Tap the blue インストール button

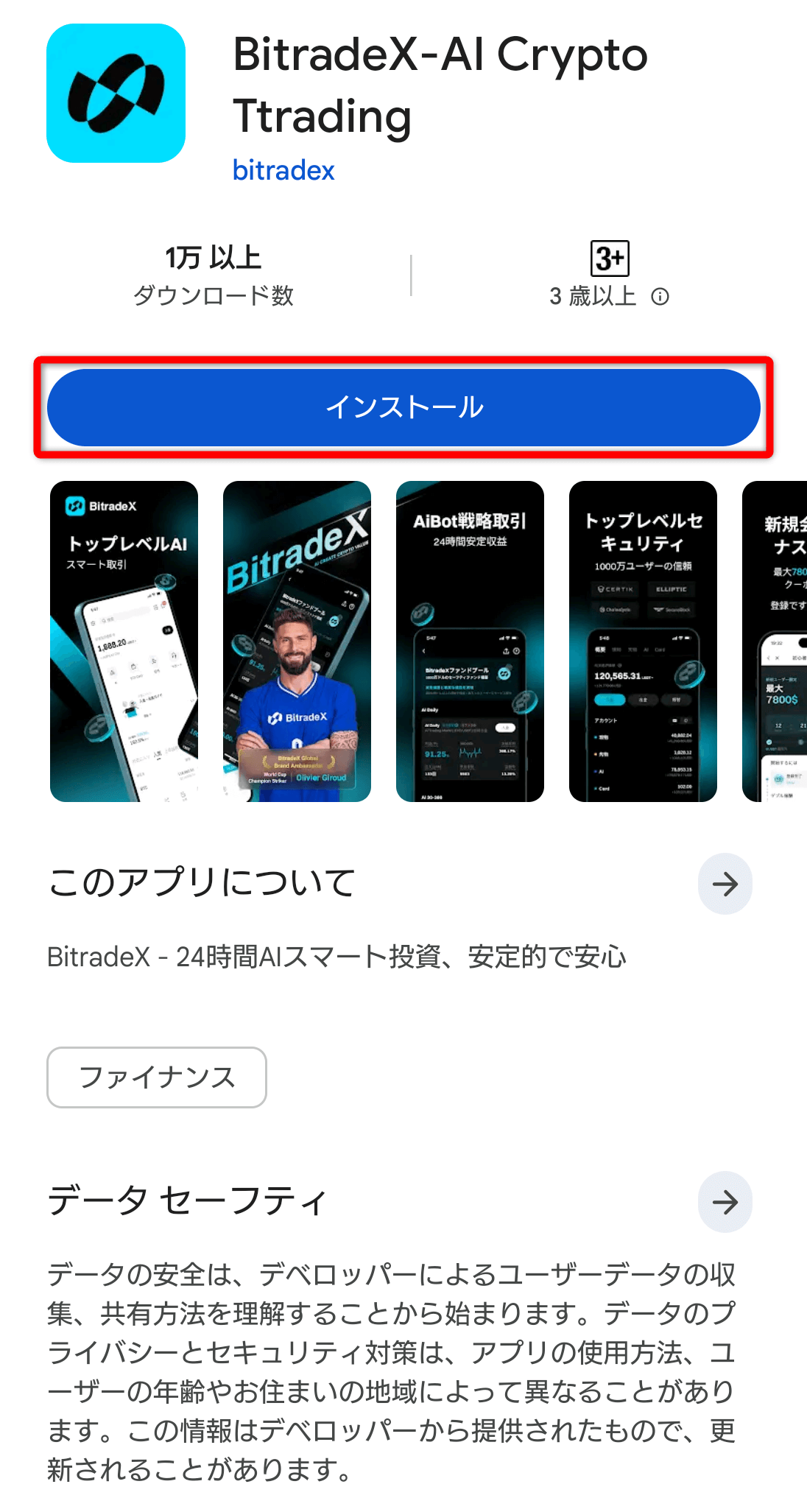tap(403, 407)
